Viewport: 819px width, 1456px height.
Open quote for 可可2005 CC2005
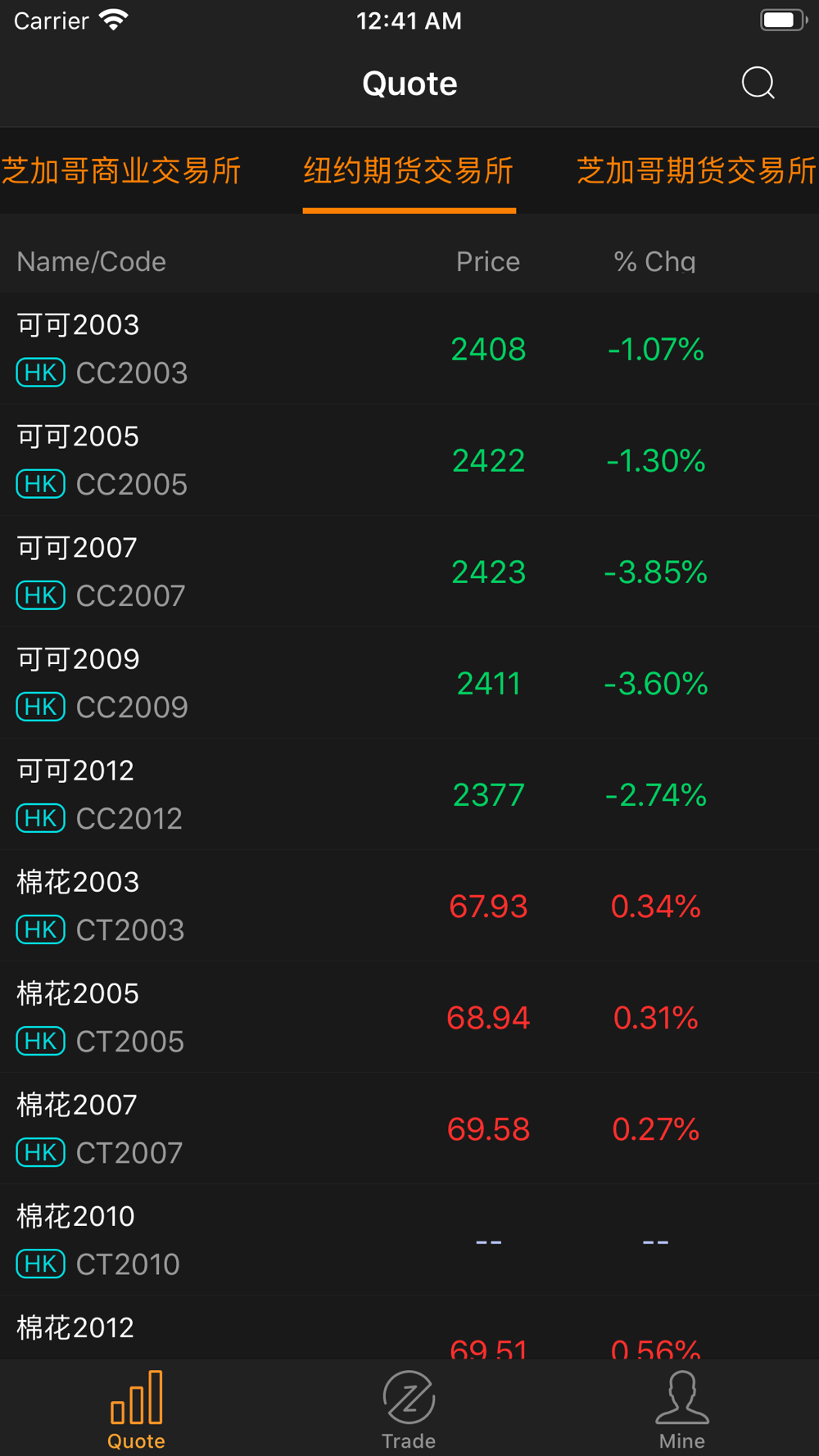click(409, 460)
